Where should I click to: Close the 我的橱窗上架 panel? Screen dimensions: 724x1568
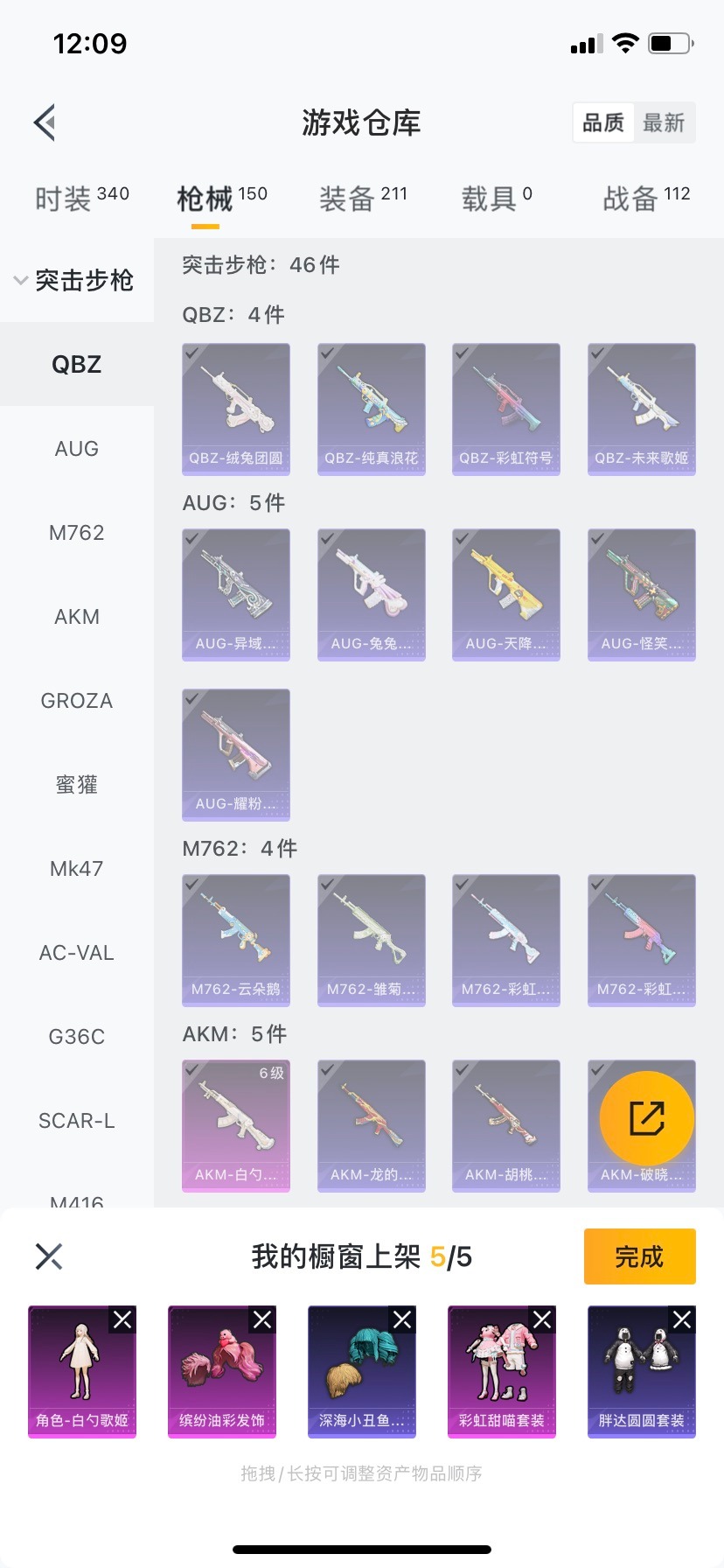coord(49,1256)
